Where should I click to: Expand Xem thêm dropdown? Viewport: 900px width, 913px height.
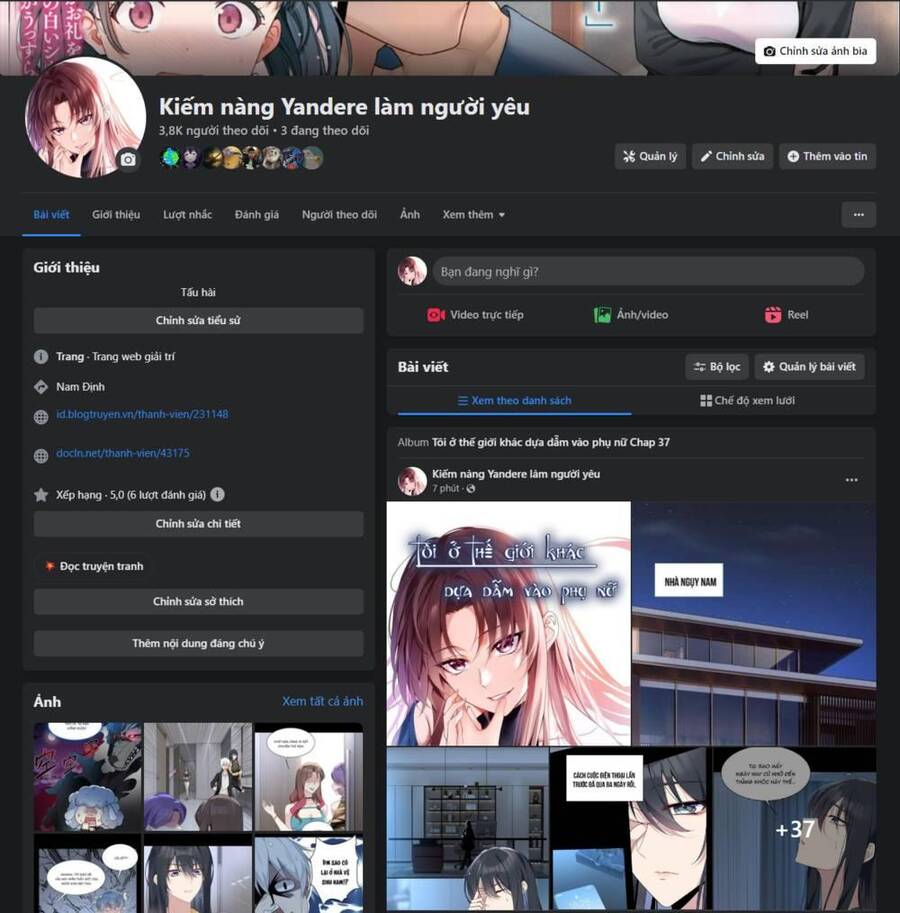pyautogui.click(x=473, y=215)
